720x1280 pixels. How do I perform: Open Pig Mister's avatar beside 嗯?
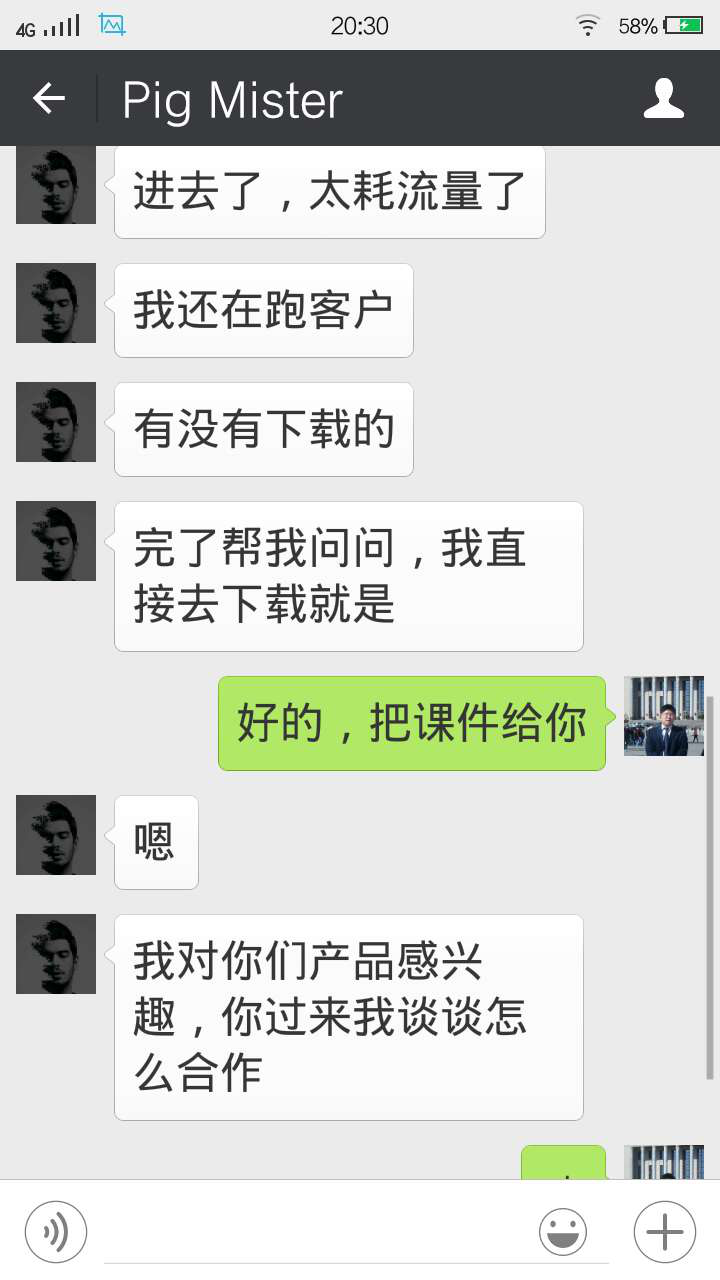[56, 835]
